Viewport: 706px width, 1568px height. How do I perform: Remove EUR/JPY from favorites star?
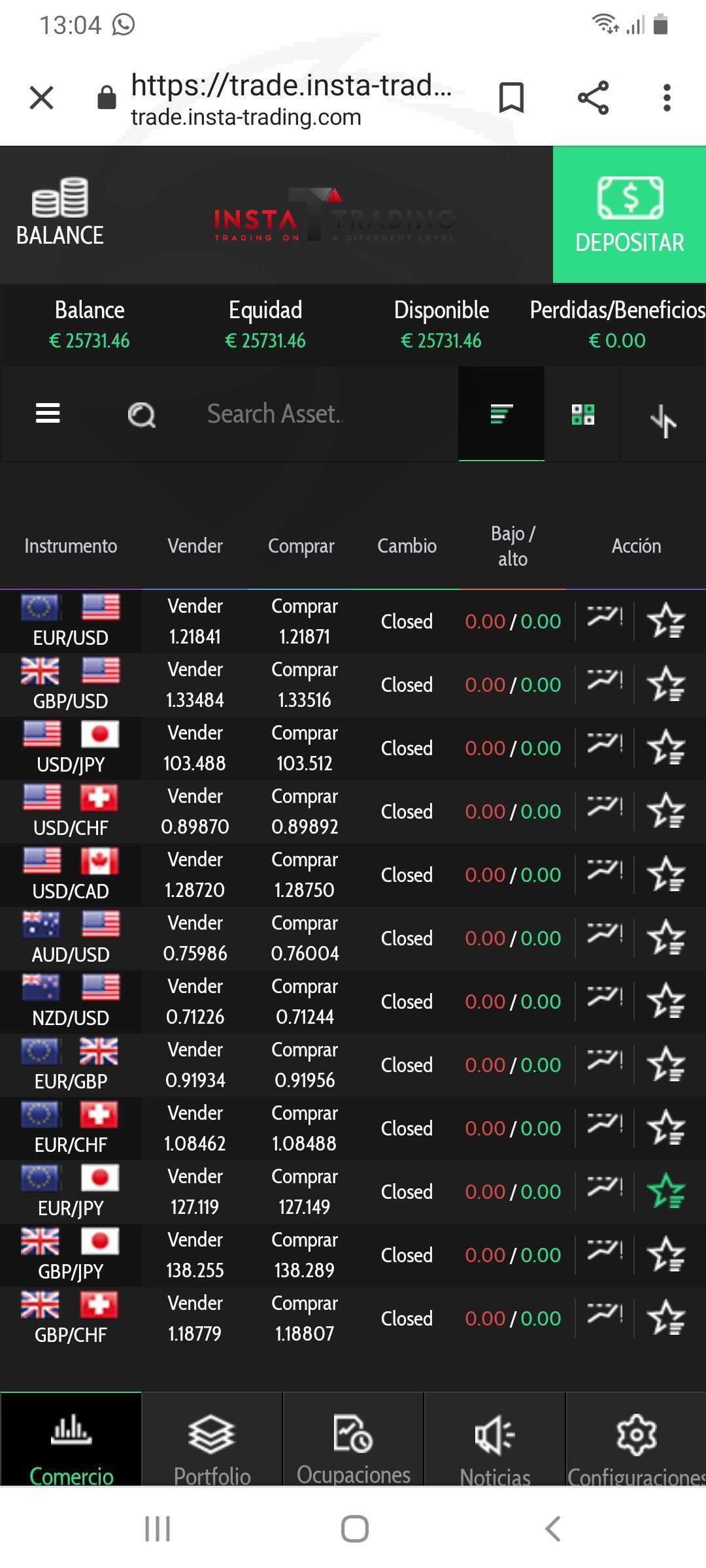(666, 1191)
